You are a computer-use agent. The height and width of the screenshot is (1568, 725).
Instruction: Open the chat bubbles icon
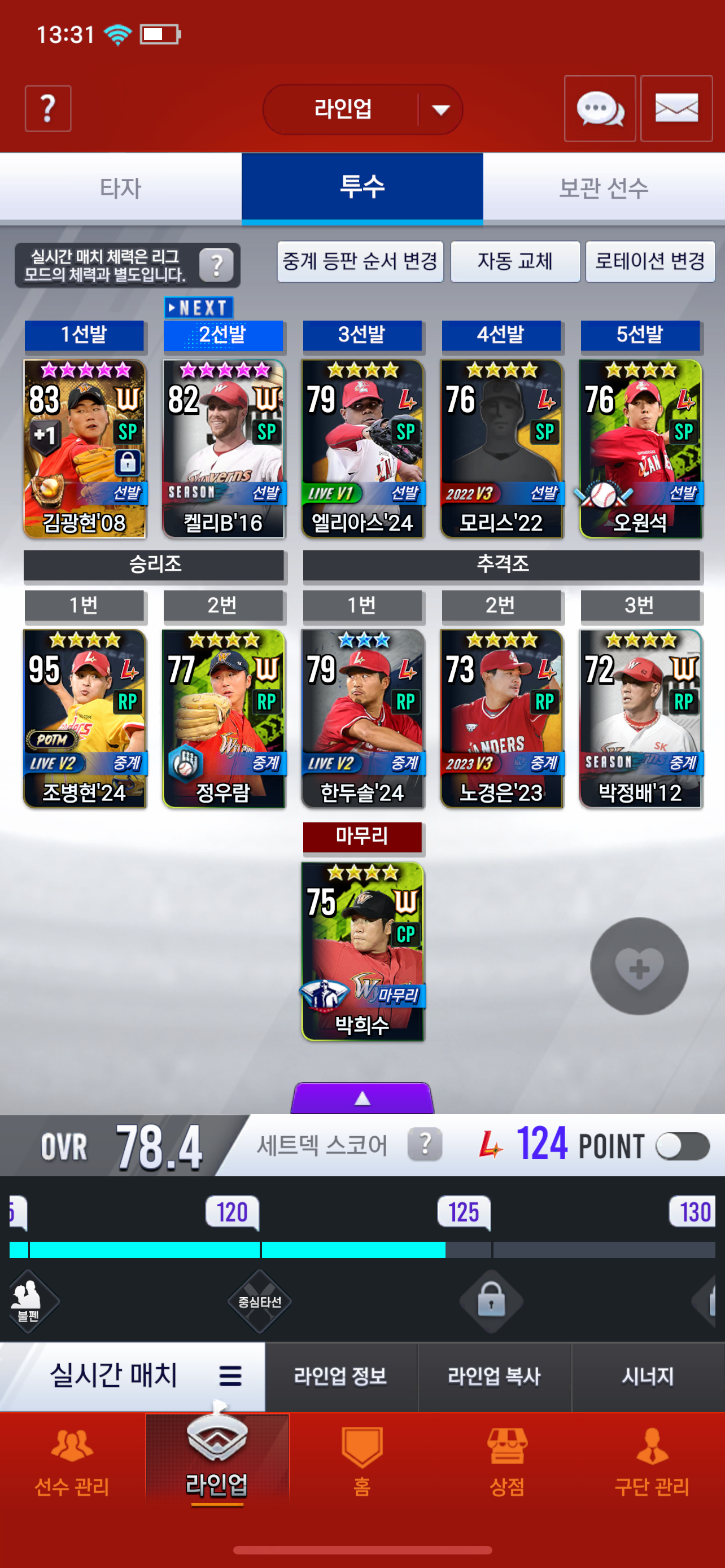599,109
